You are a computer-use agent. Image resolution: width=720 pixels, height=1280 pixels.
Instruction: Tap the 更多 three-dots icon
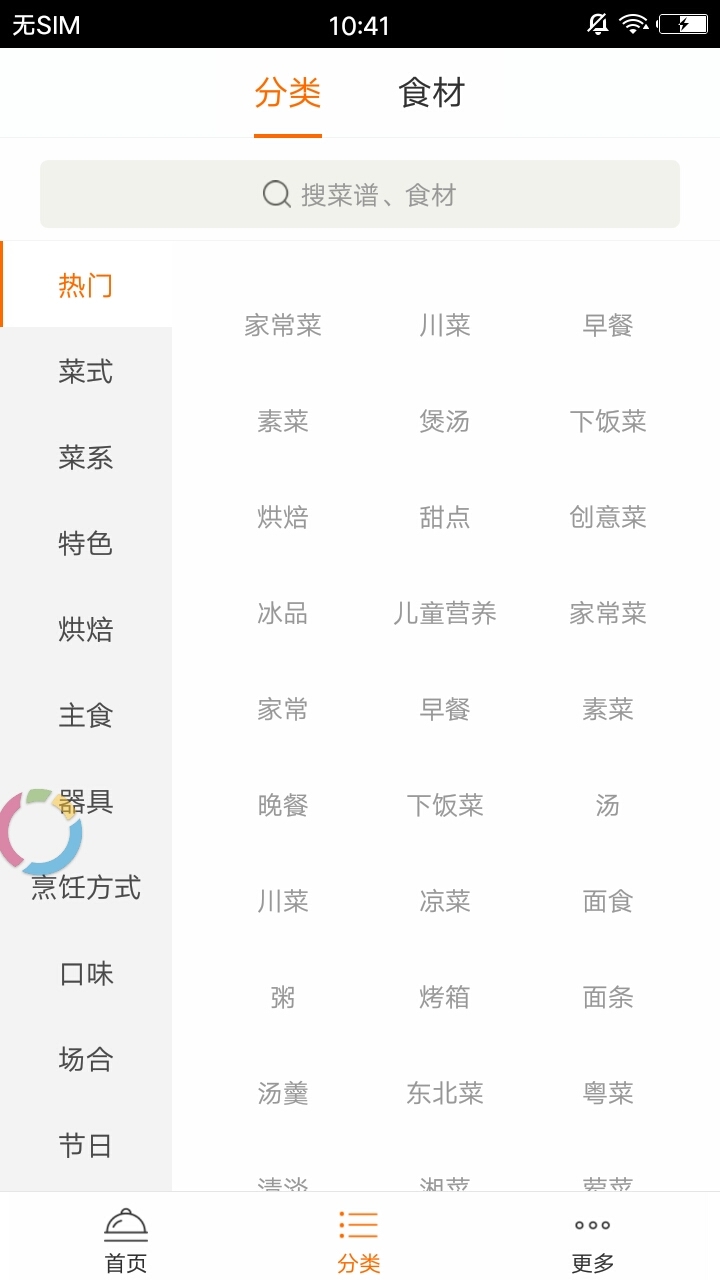[x=592, y=1222]
